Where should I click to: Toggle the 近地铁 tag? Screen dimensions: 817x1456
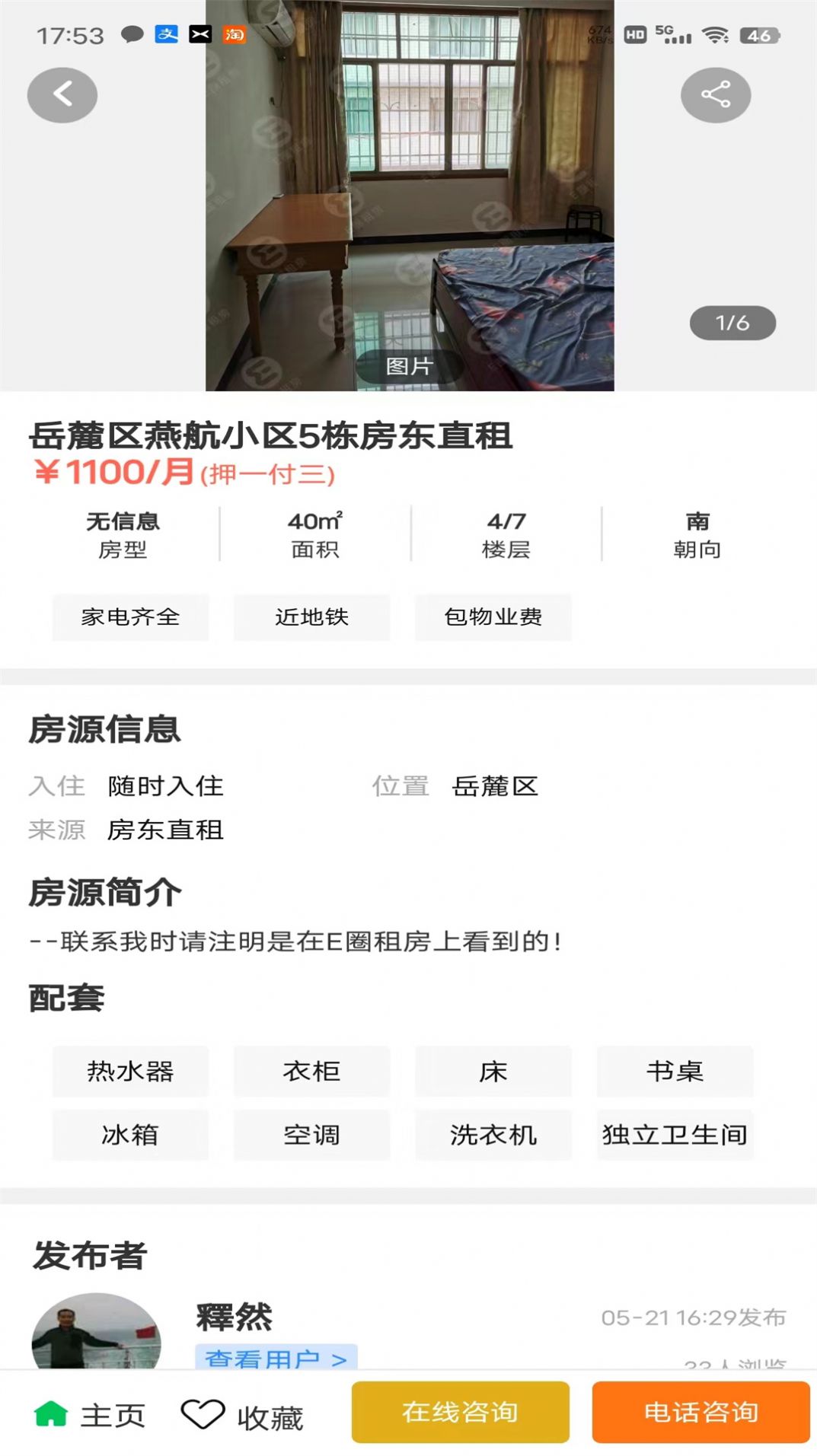click(312, 618)
